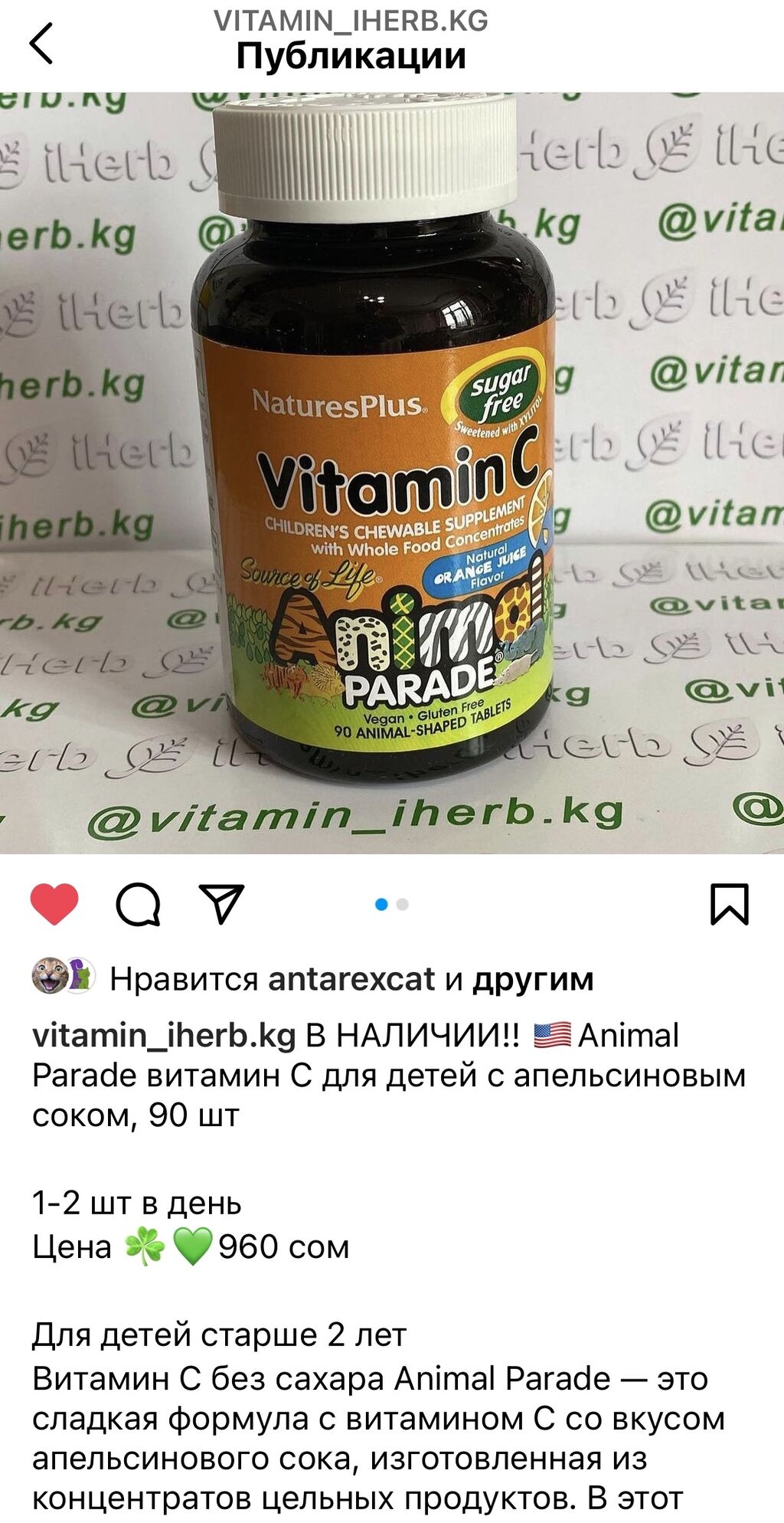The image size is (784, 1523).
Task: Open comments with the speech bubble icon
Action: coord(138,905)
